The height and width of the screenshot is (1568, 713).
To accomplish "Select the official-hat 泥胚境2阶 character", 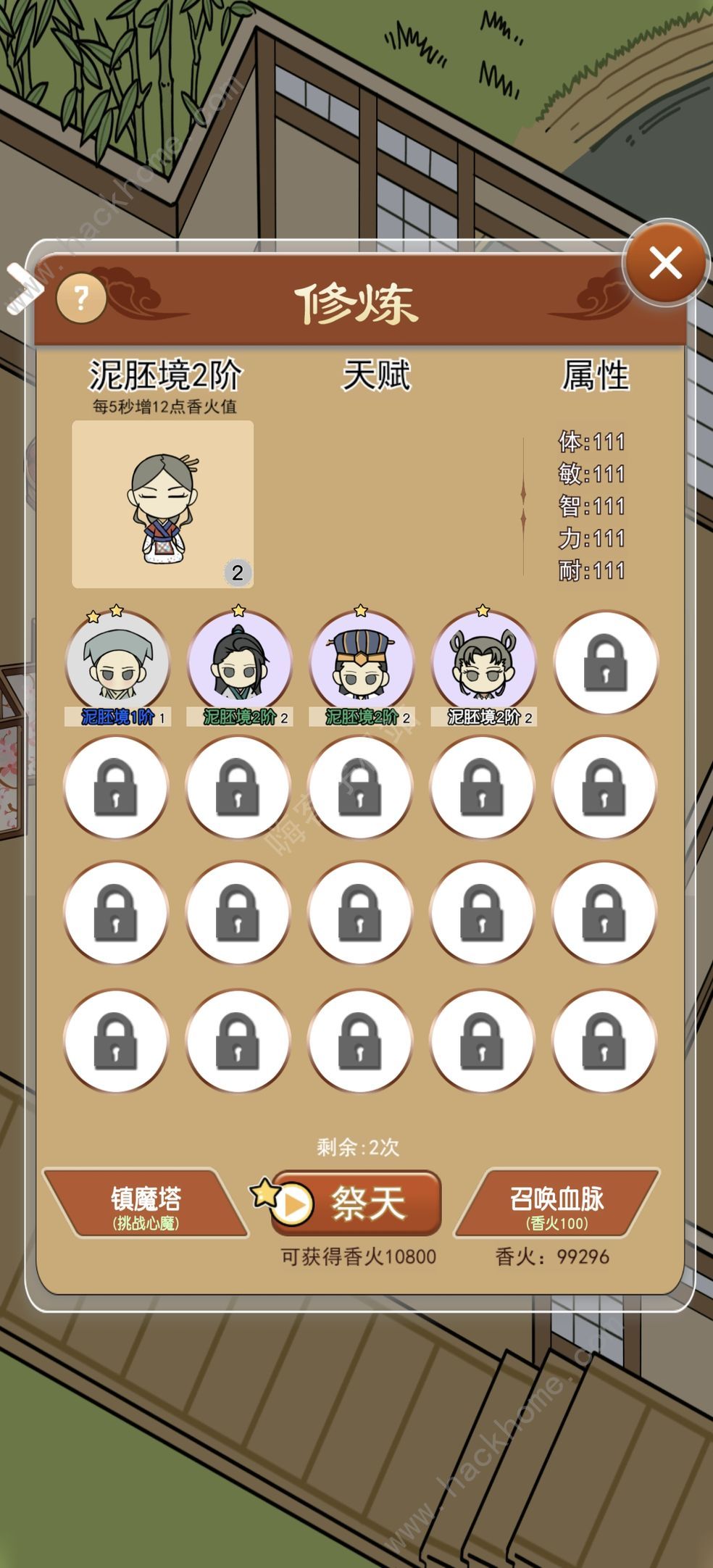I will [361, 662].
